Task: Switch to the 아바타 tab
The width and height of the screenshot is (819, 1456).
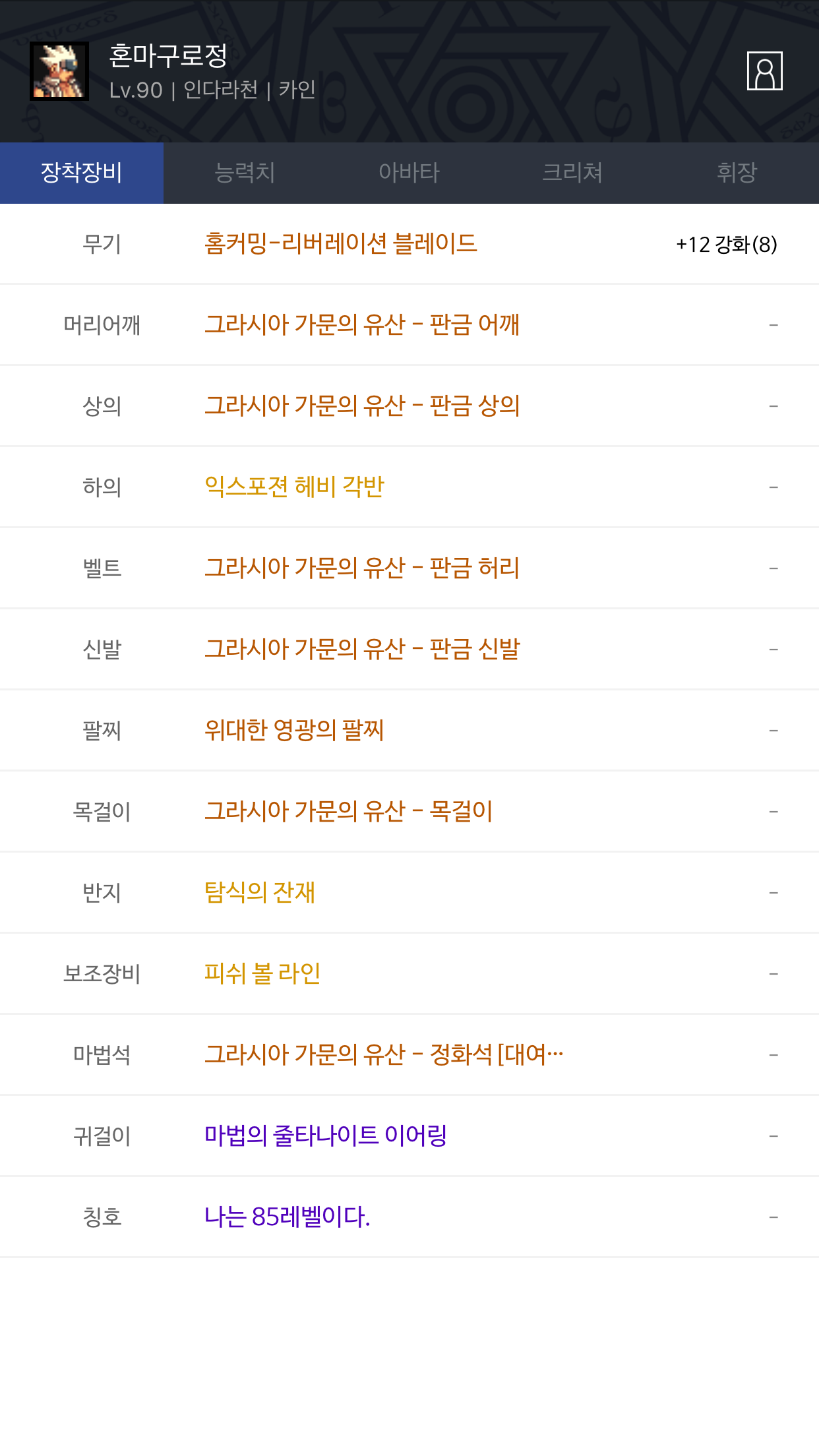Action: (x=409, y=173)
